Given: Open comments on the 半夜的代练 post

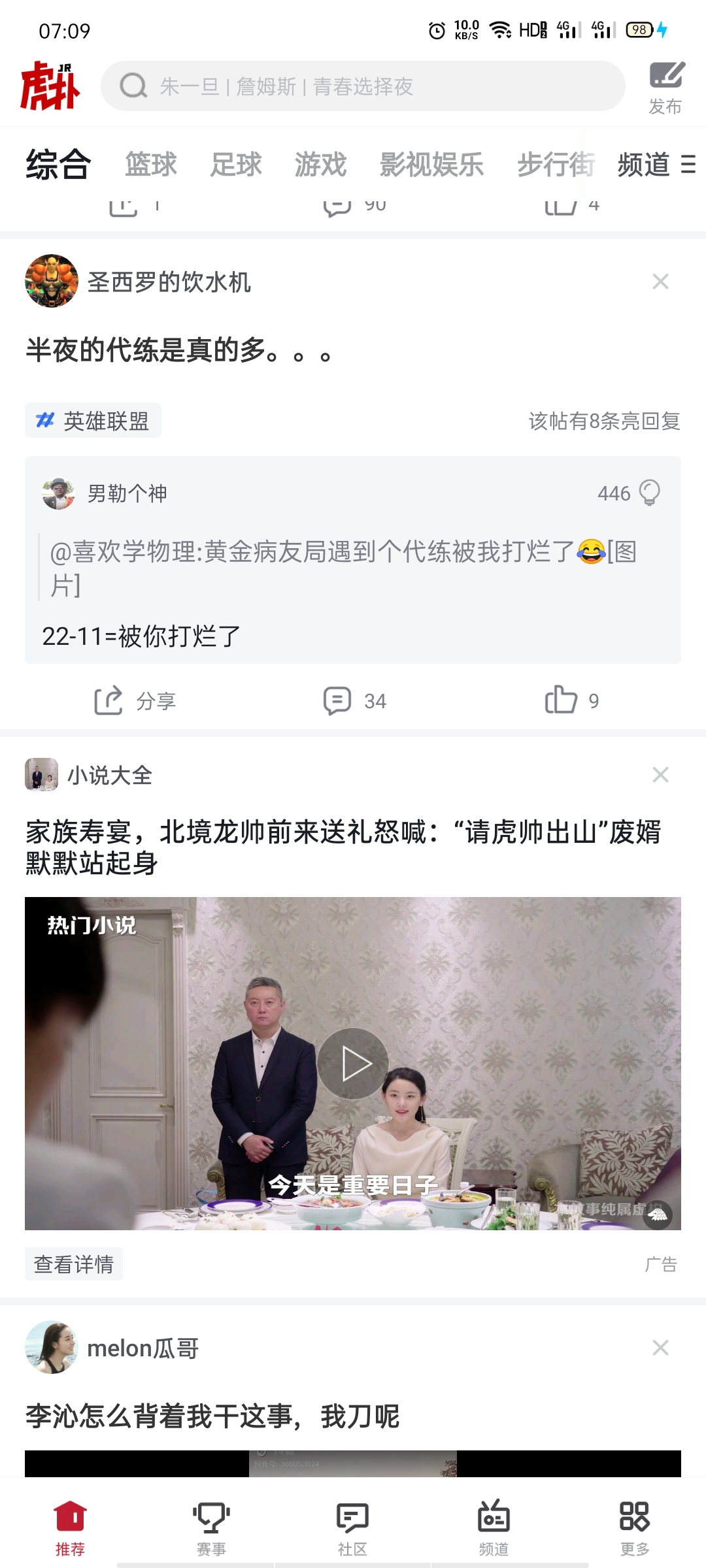Looking at the screenshot, I should (355, 700).
